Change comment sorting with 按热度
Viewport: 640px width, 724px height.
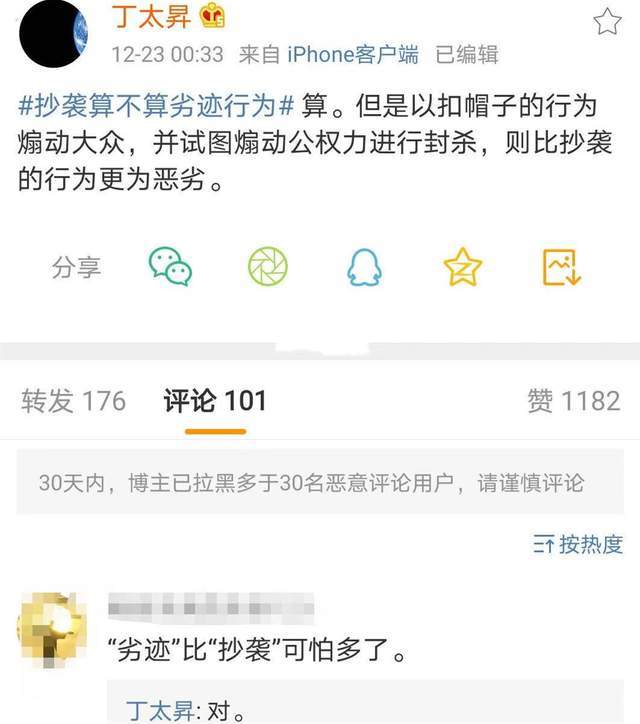(x=578, y=544)
